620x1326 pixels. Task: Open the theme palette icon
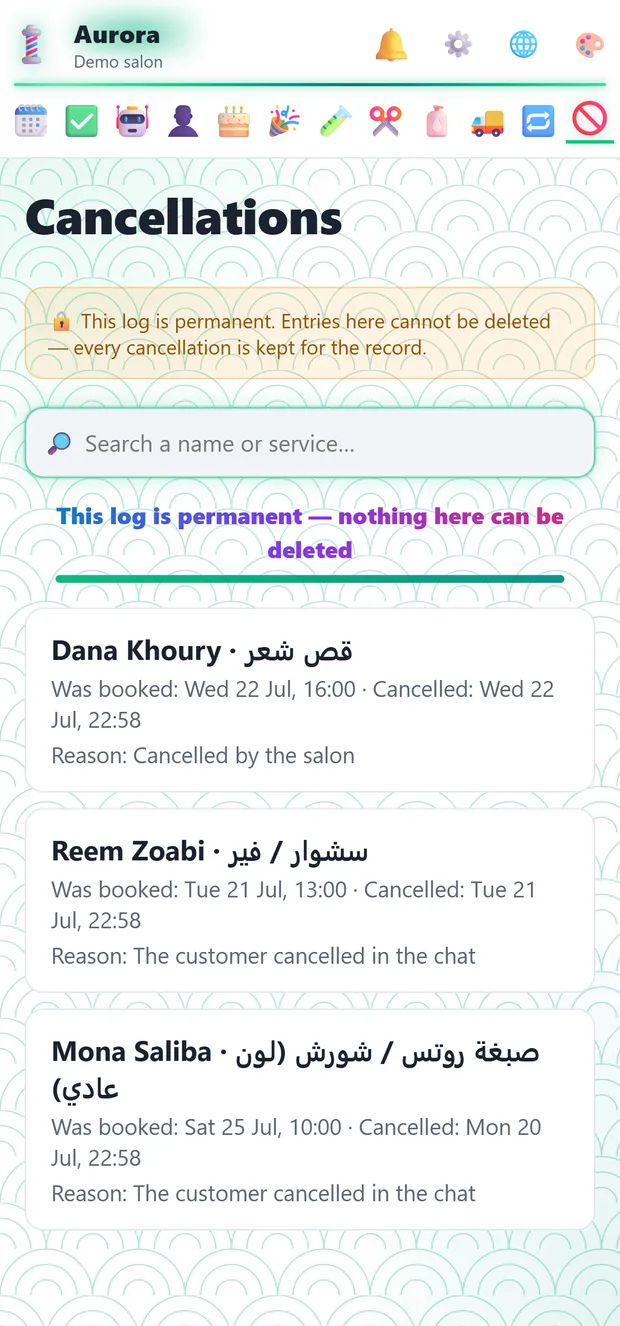(590, 44)
